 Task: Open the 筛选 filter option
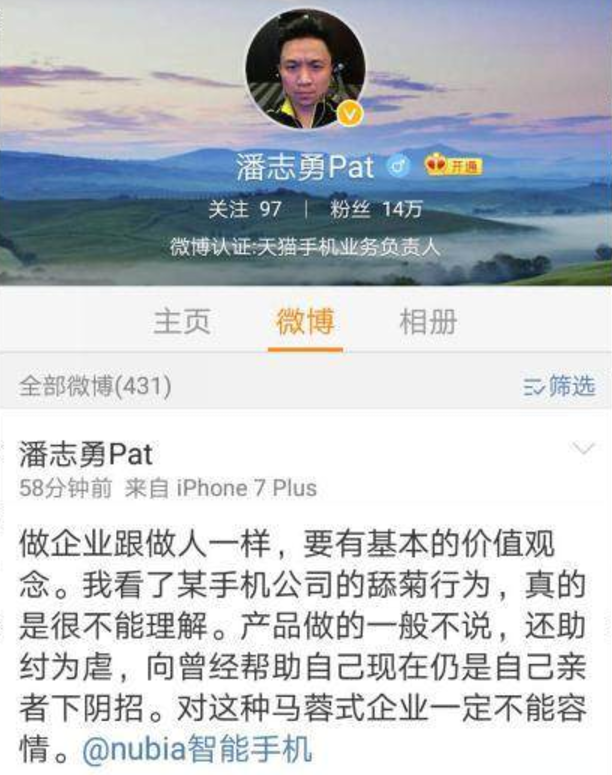tap(559, 386)
